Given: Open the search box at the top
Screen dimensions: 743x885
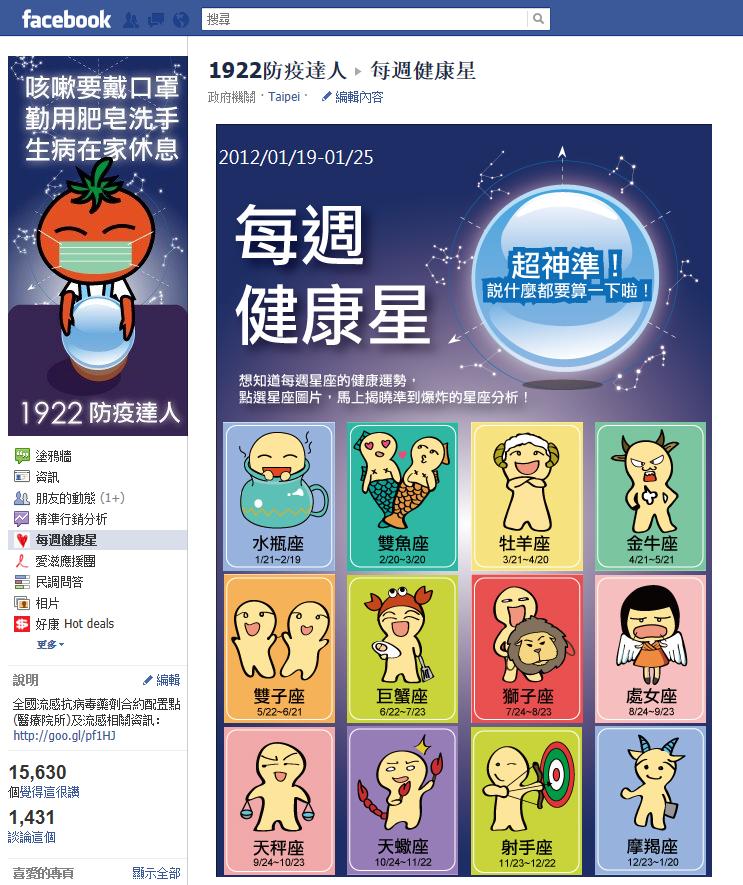Looking at the screenshot, I should [x=365, y=19].
